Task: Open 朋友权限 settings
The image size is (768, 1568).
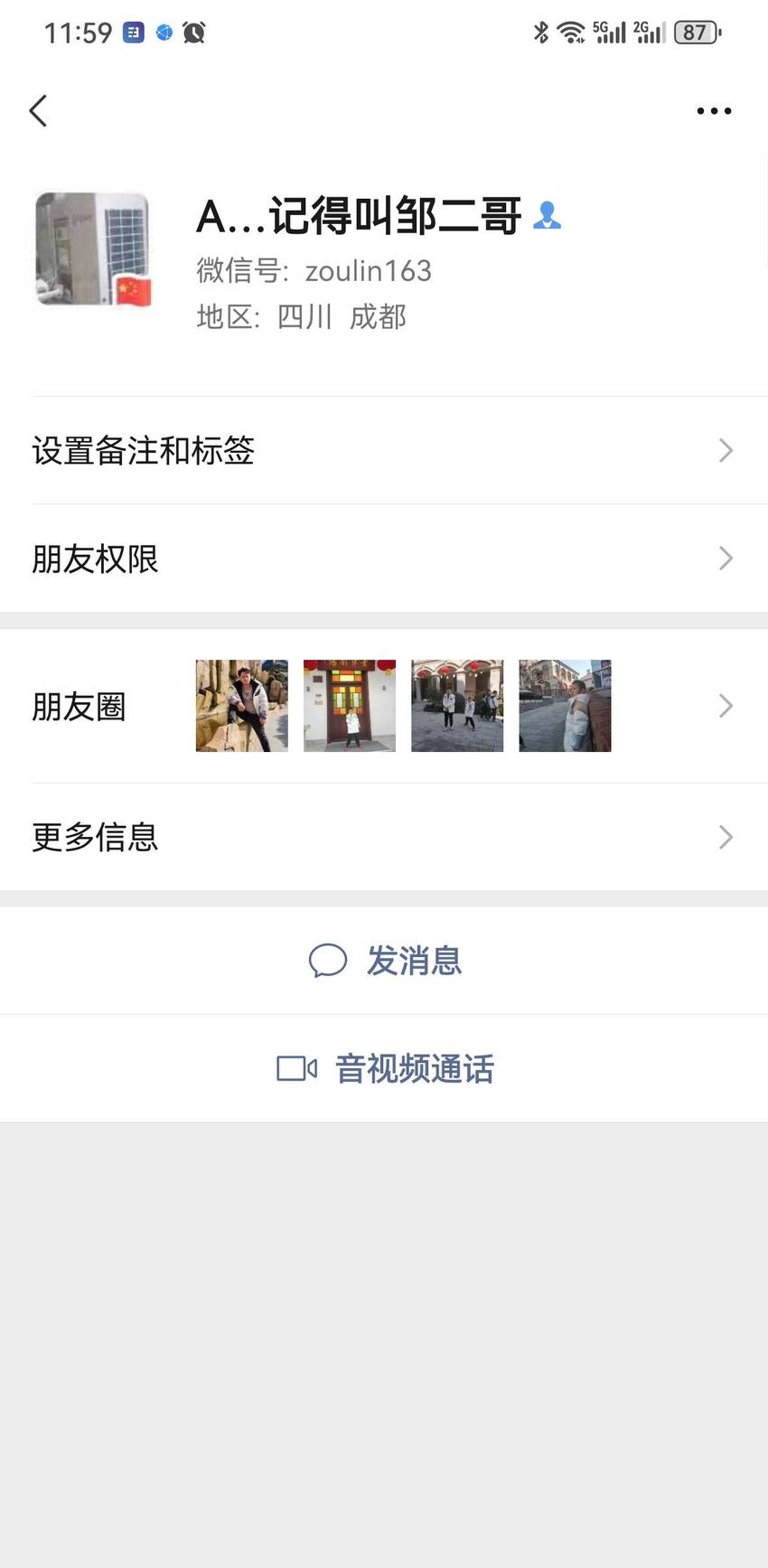Action: (x=384, y=559)
